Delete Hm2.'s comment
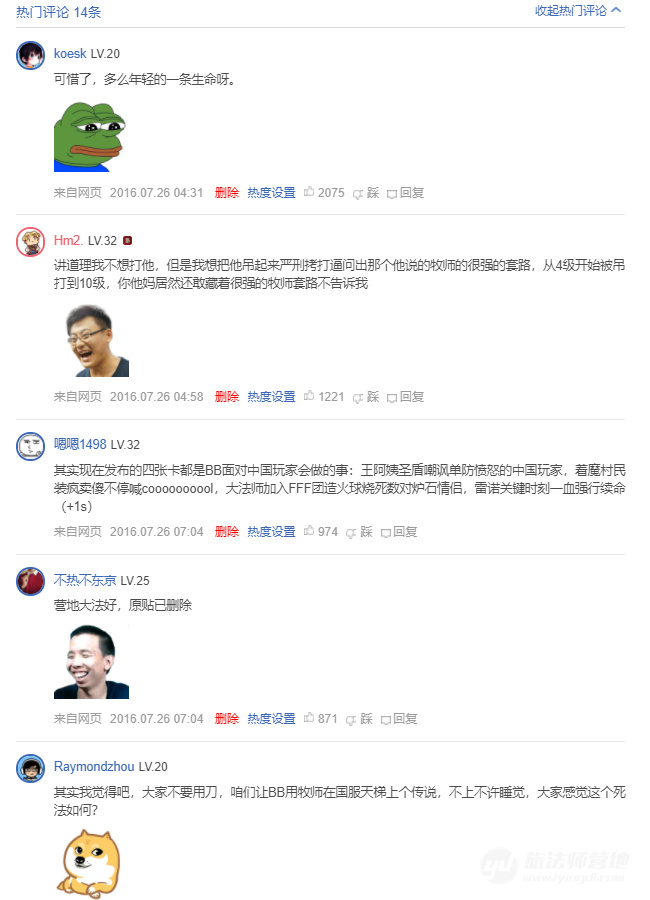This screenshot has width=650, height=900. [x=227, y=397]
